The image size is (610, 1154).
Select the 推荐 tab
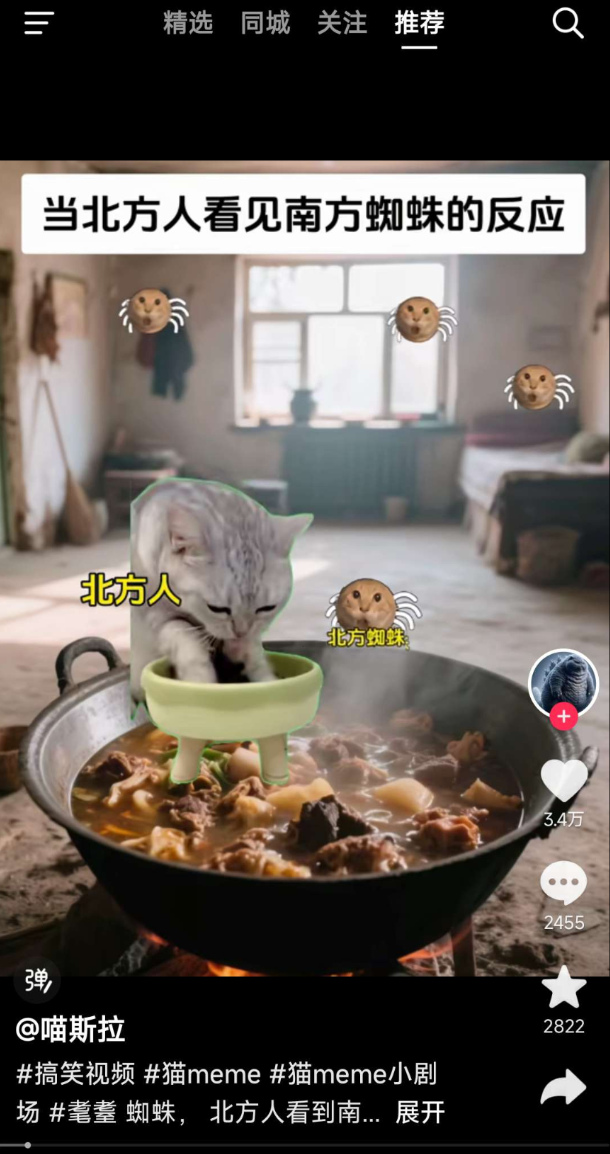(x=419, y=23)
